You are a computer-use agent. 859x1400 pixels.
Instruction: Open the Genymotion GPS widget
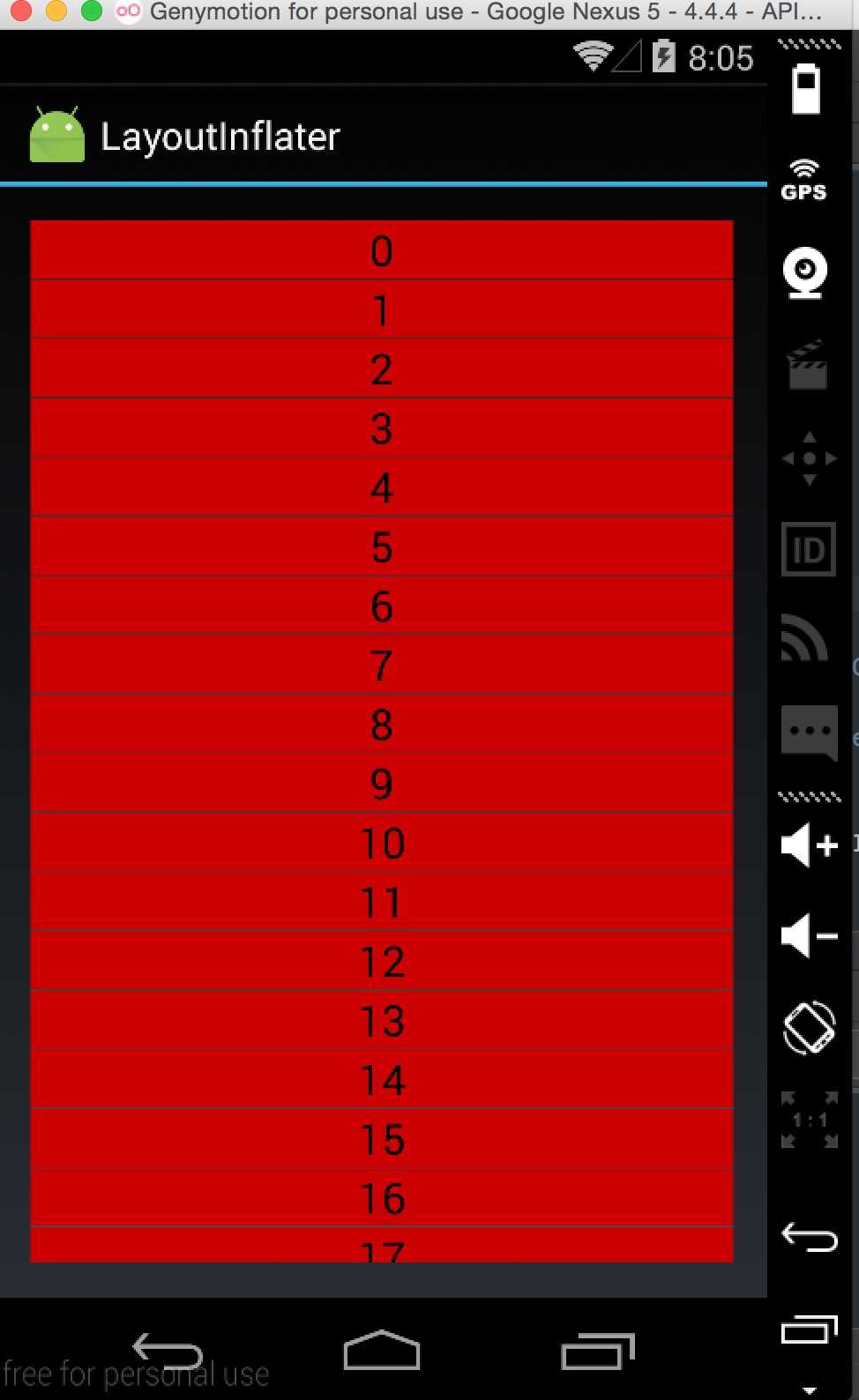(804, 181)
